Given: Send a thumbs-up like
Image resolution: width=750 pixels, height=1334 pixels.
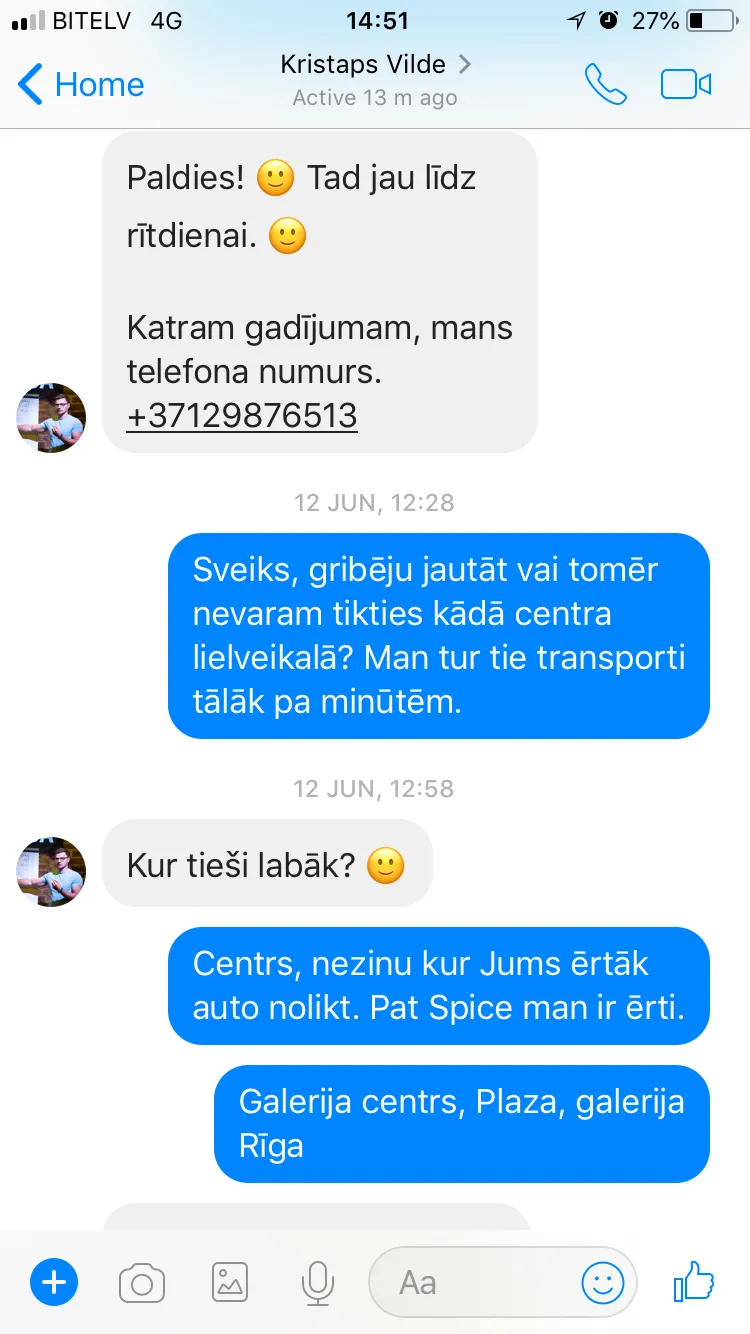Looking at the screenshot, I should pyautogui.click(x=693, y=1281).
